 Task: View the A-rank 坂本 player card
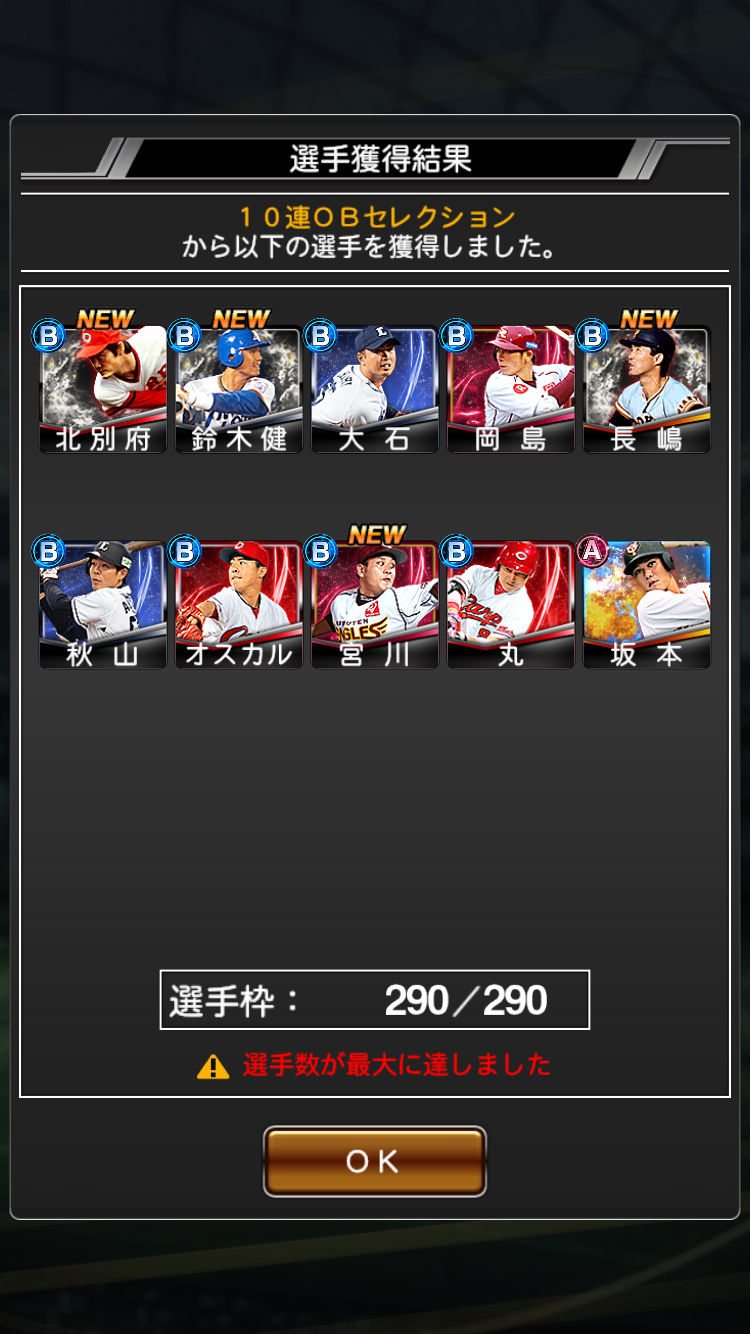pyautogui.click(x=647, y=606)
